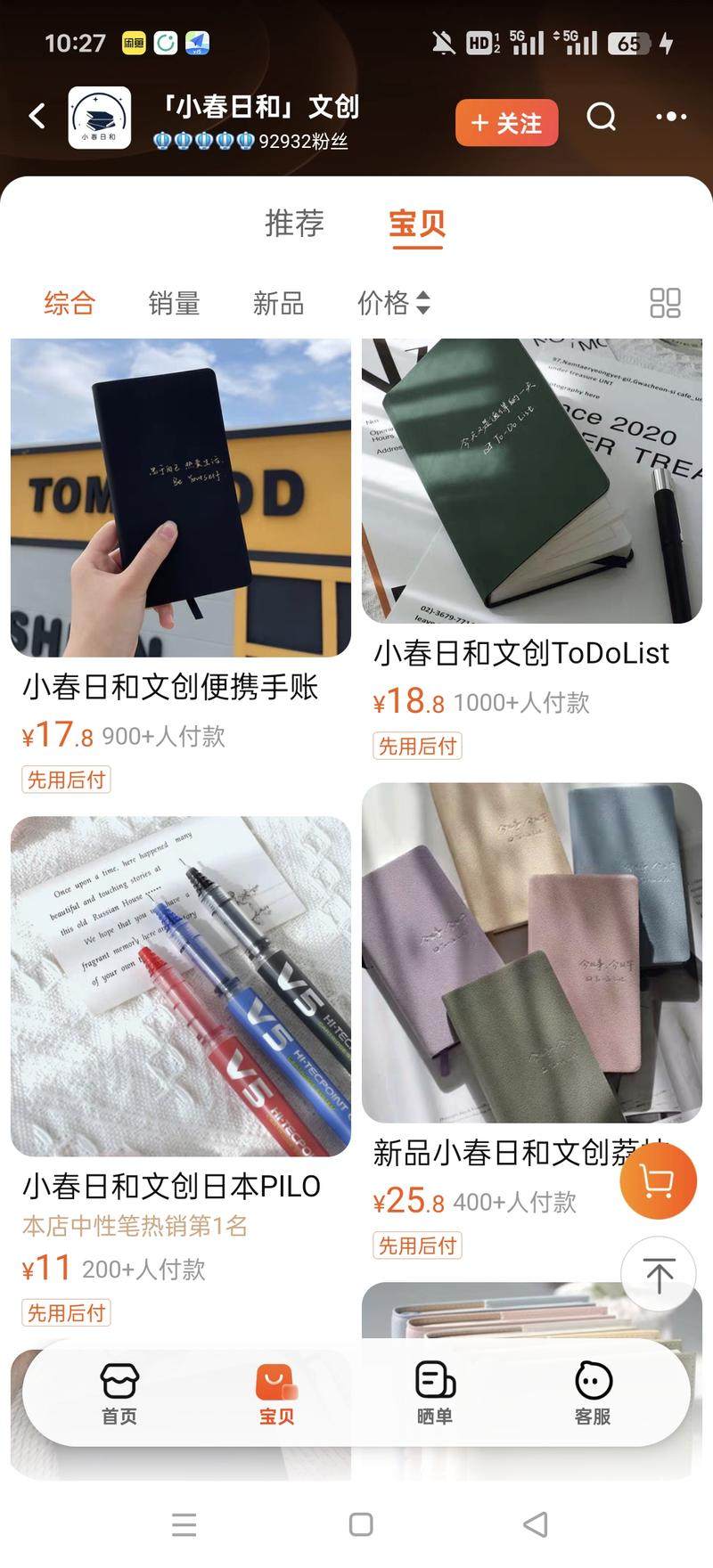Open the 晒单 bottom tab
Viewport: 713px width, 1568px height.
pos(435,1392)
